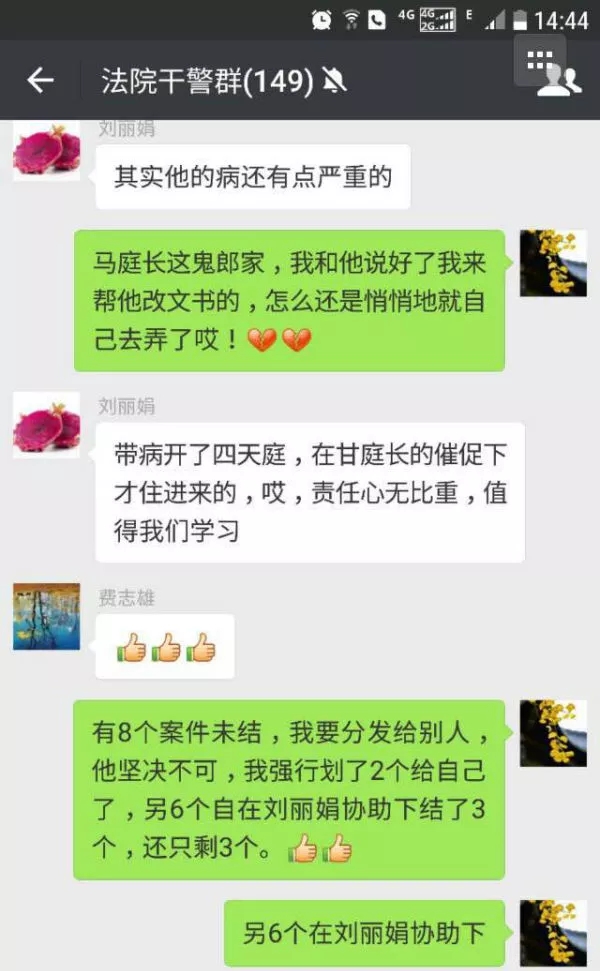Open own avatar beside 马庭长这鬼郎家 message
600x971 pixels.
[553, 263]
